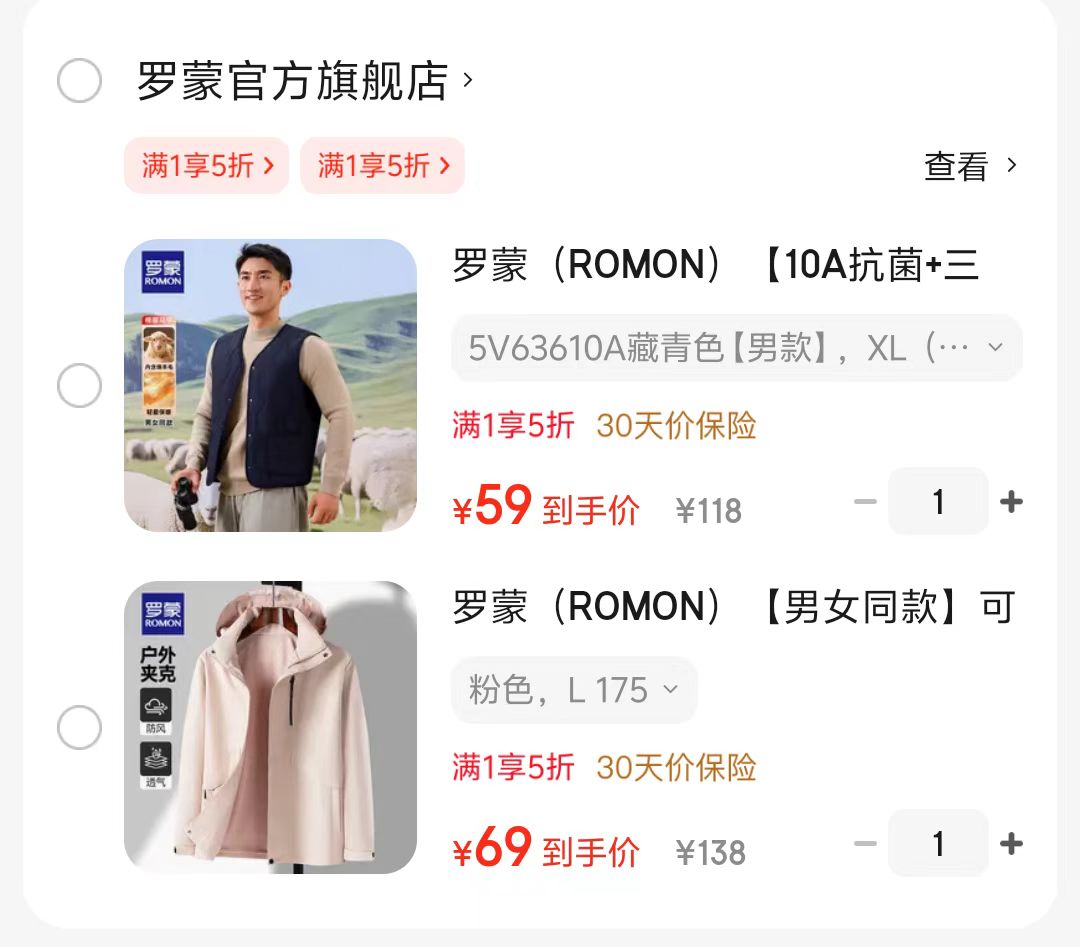Open the 【男女同款】 jacket product title
Screen dimensions: 1080x947
click(x=733, y=608)
